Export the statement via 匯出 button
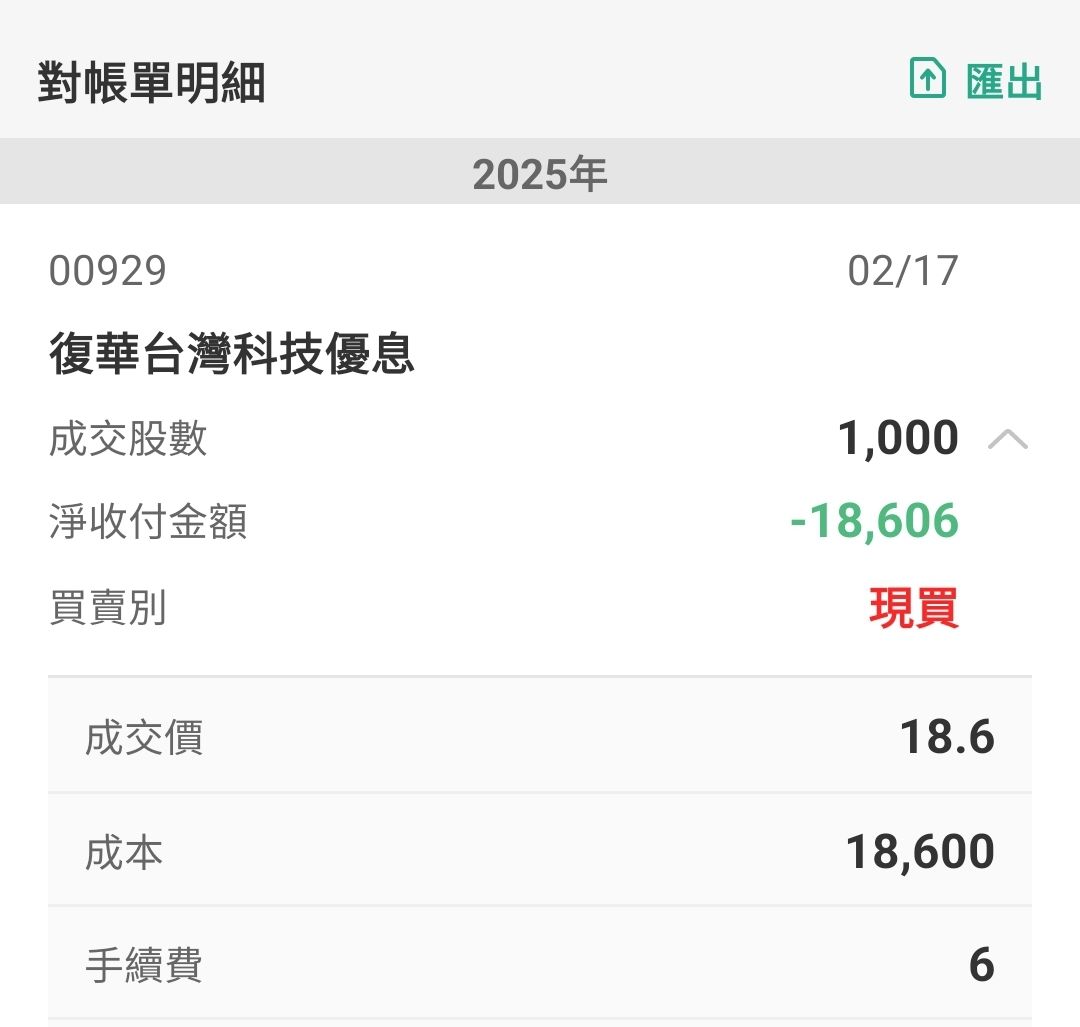The height and width of the screenshot is (1027, 1080). [975, 80]
